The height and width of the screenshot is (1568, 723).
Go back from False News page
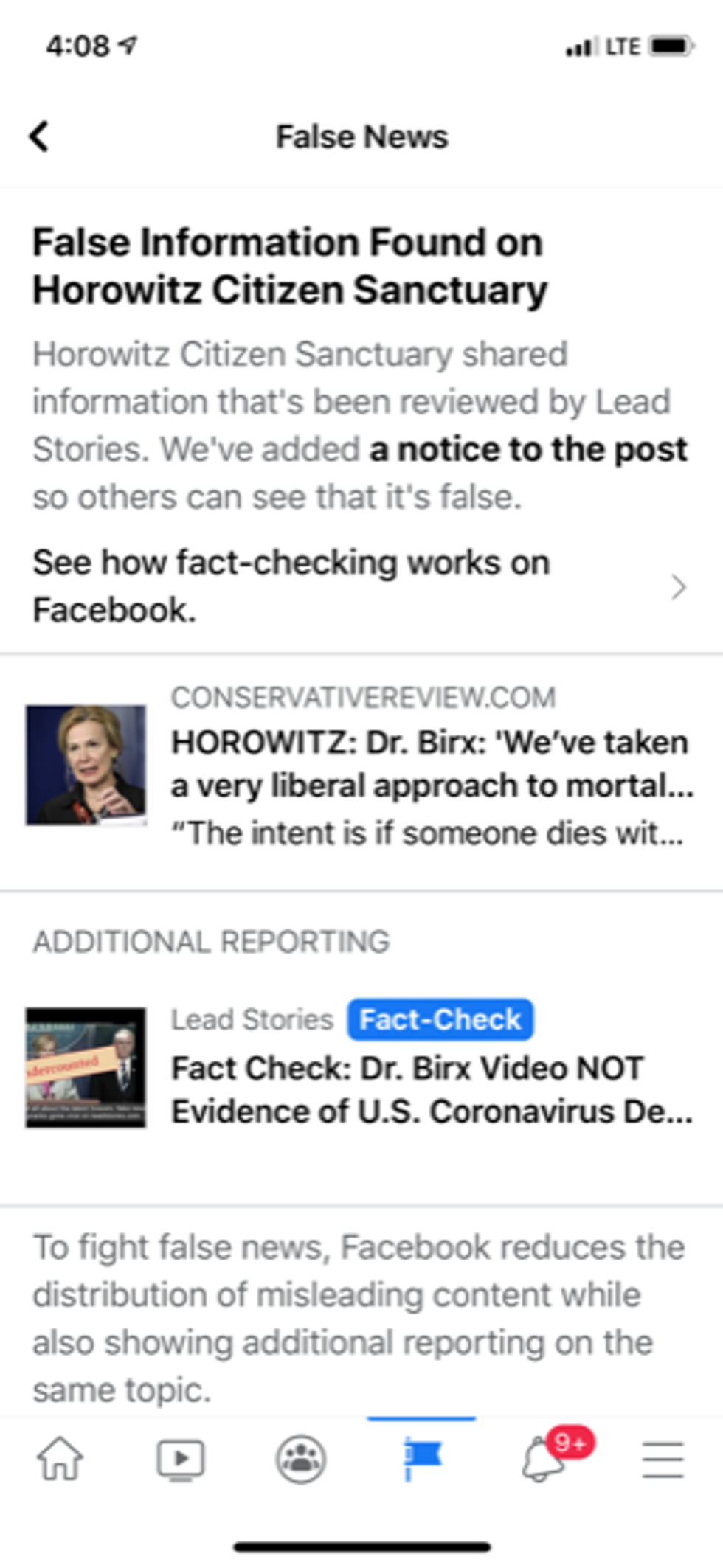[39, 136]
